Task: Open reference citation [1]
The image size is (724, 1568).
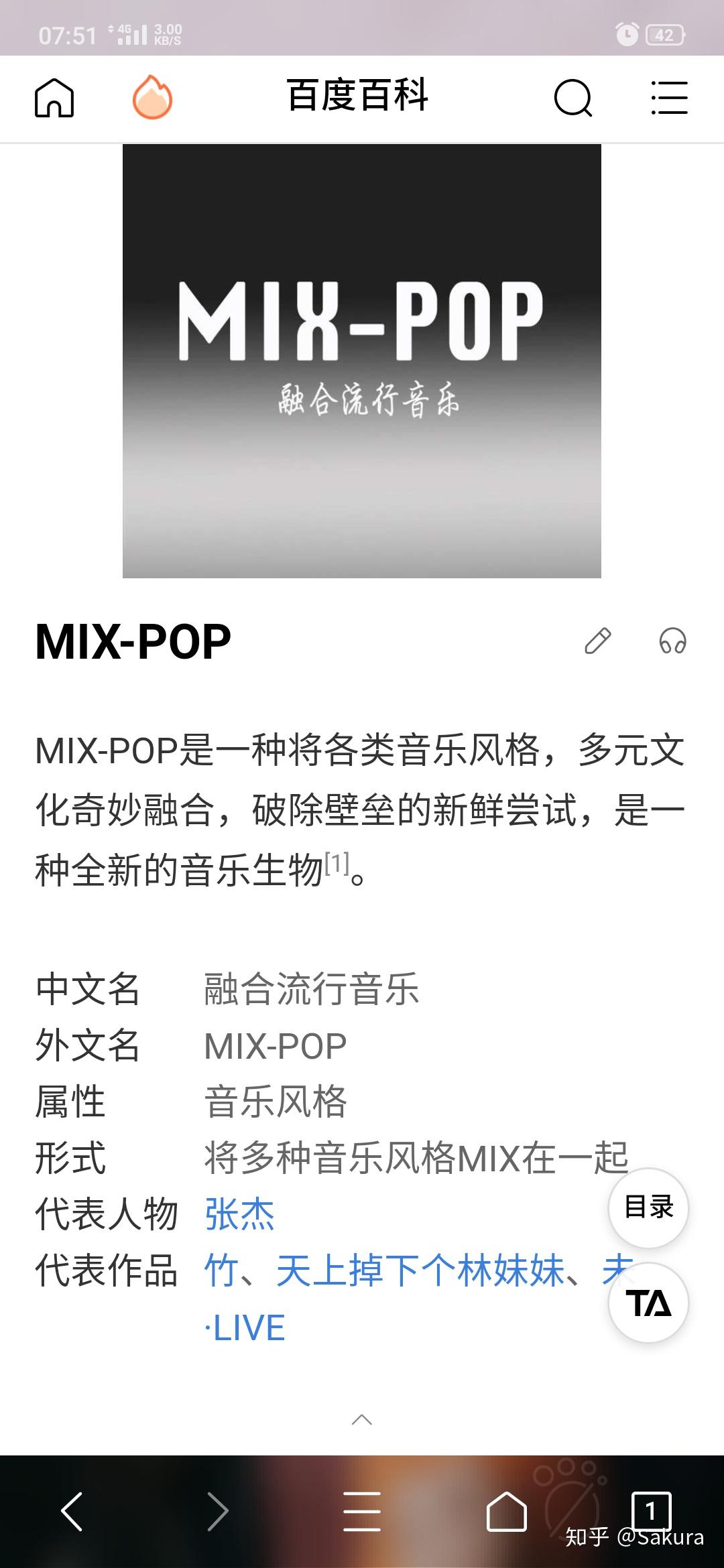Action: (337, 864)
